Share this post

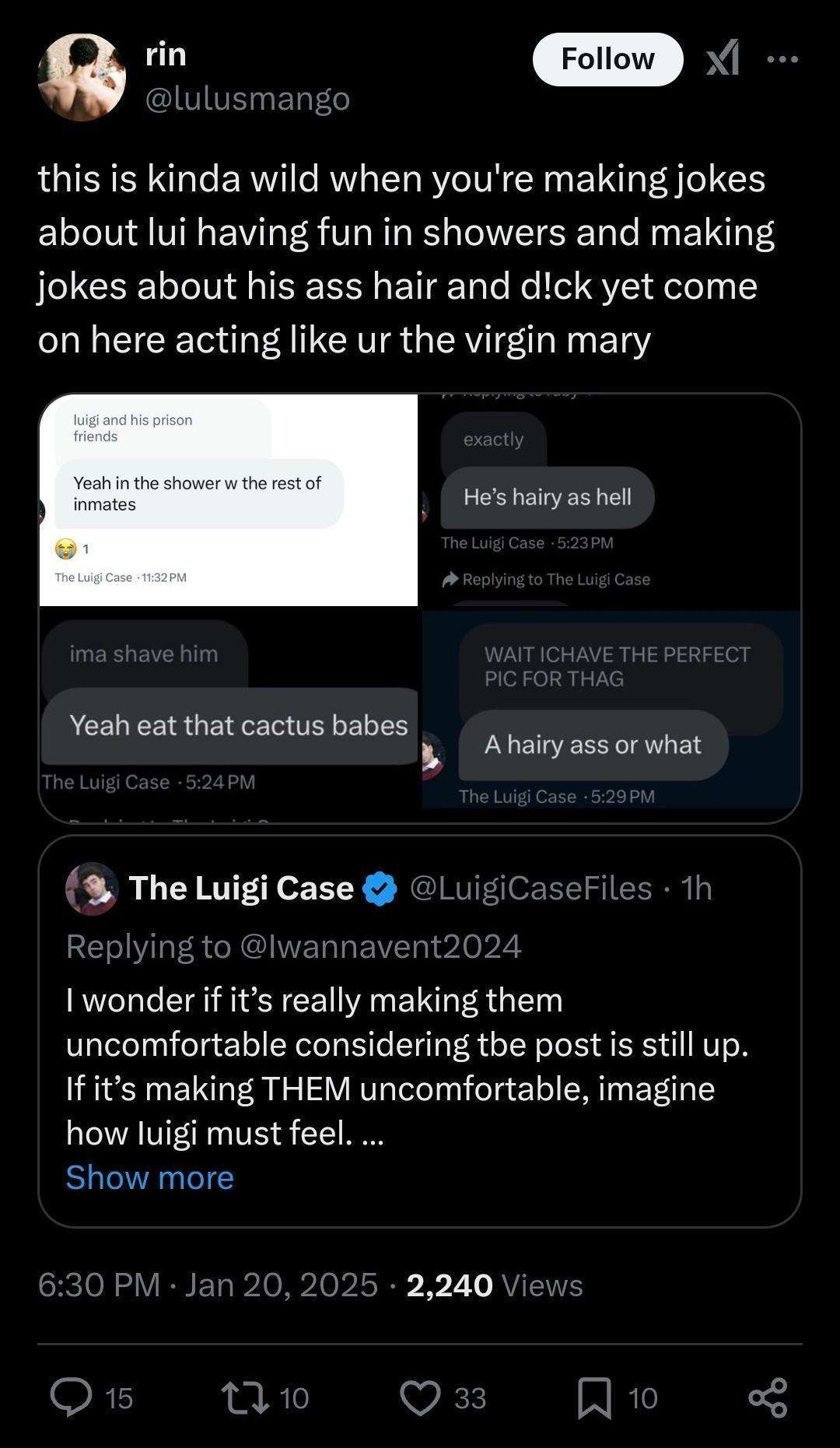[x=768, y=1397]
